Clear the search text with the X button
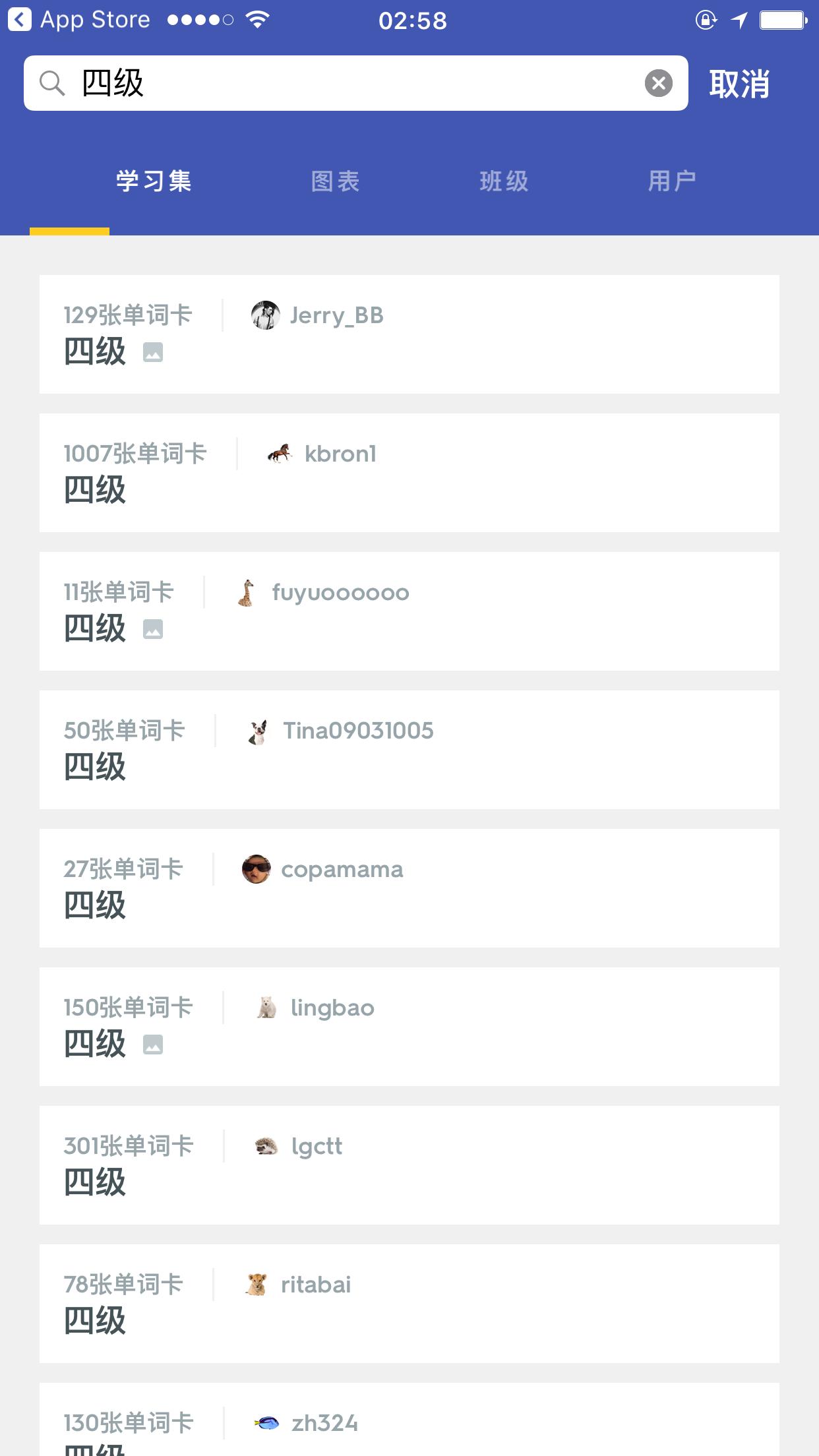Image resolution: width=819 pixels, height=1456 pixels. [657, 82]
